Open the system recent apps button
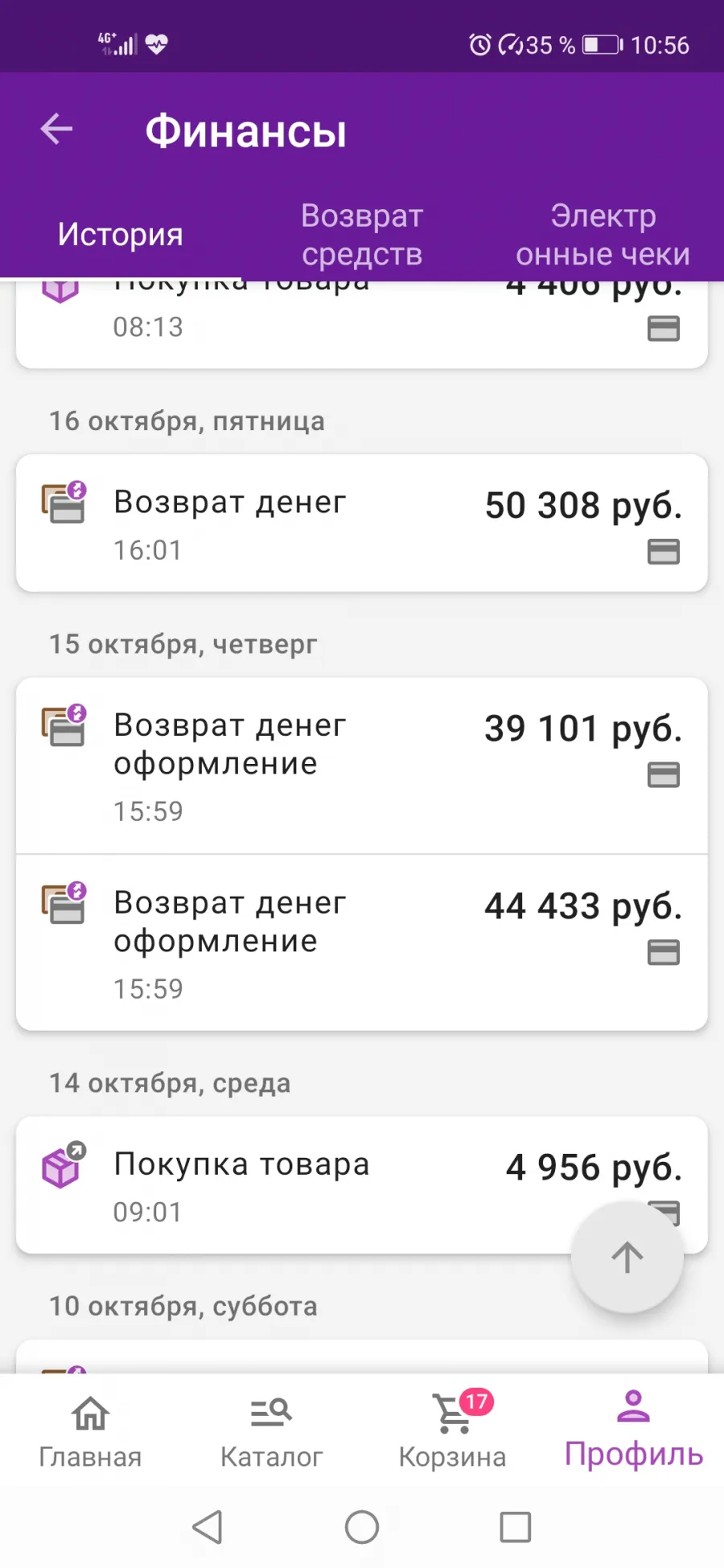This screenshot has width=724, height=1568. click(516, 1527)
